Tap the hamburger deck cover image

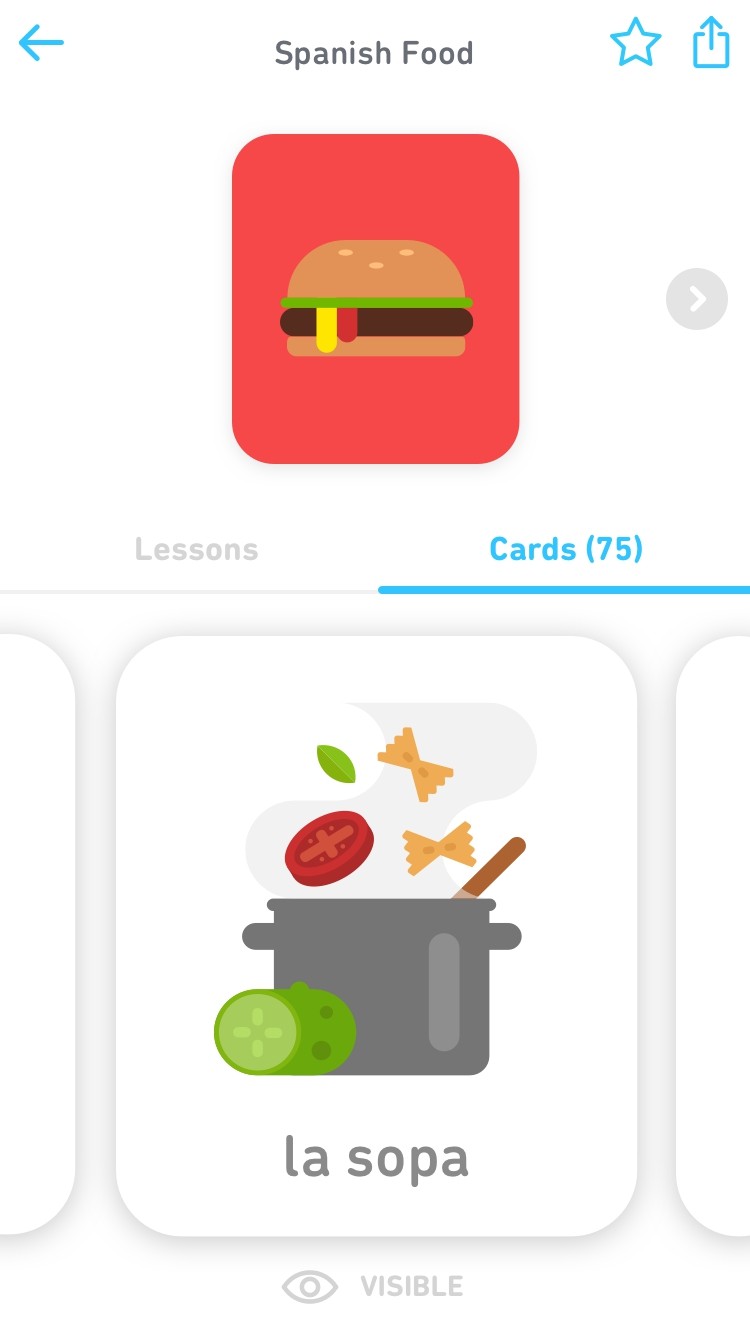(x=375, y=299)
